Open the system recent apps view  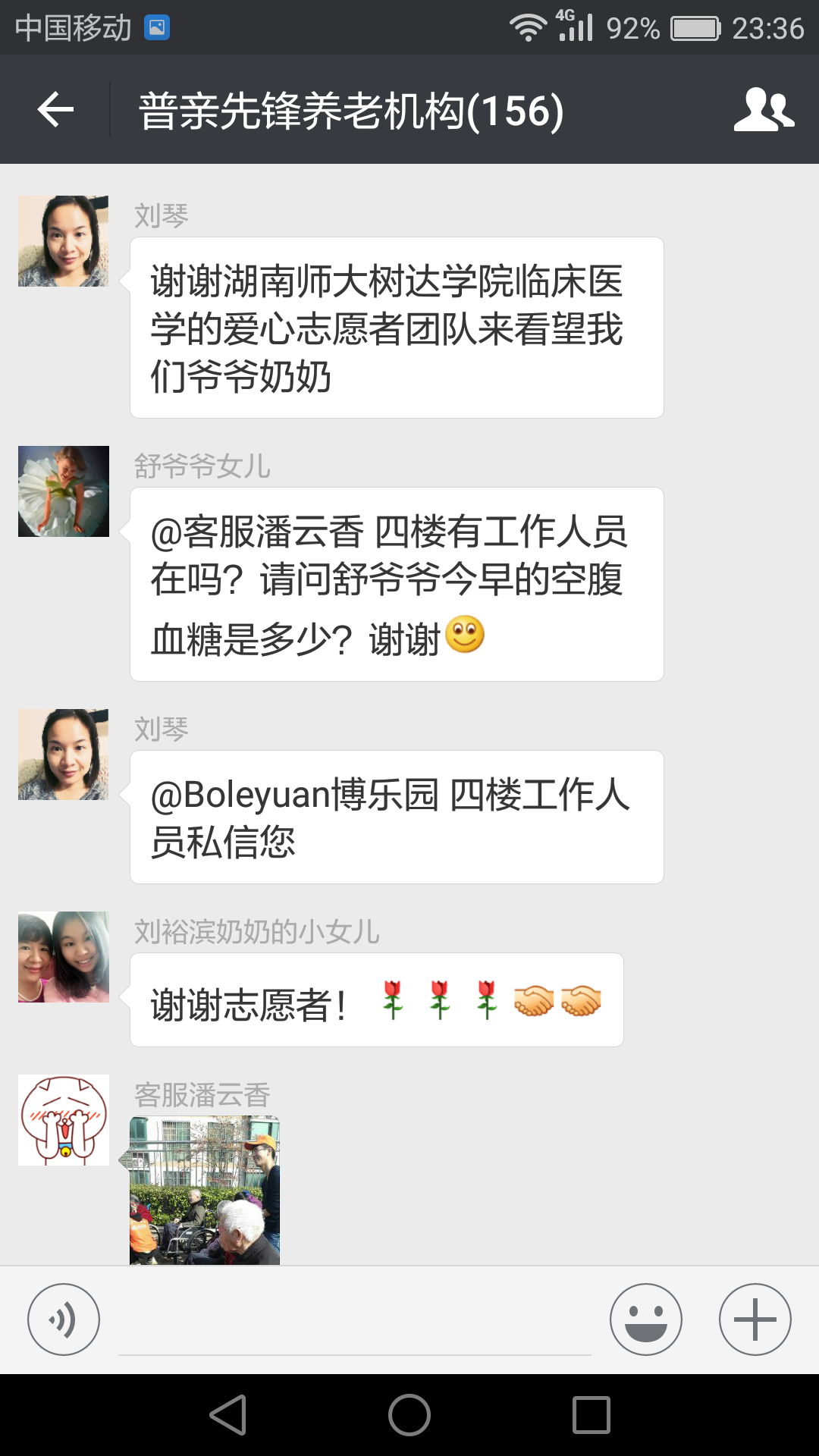click(x=591, y=1415)
